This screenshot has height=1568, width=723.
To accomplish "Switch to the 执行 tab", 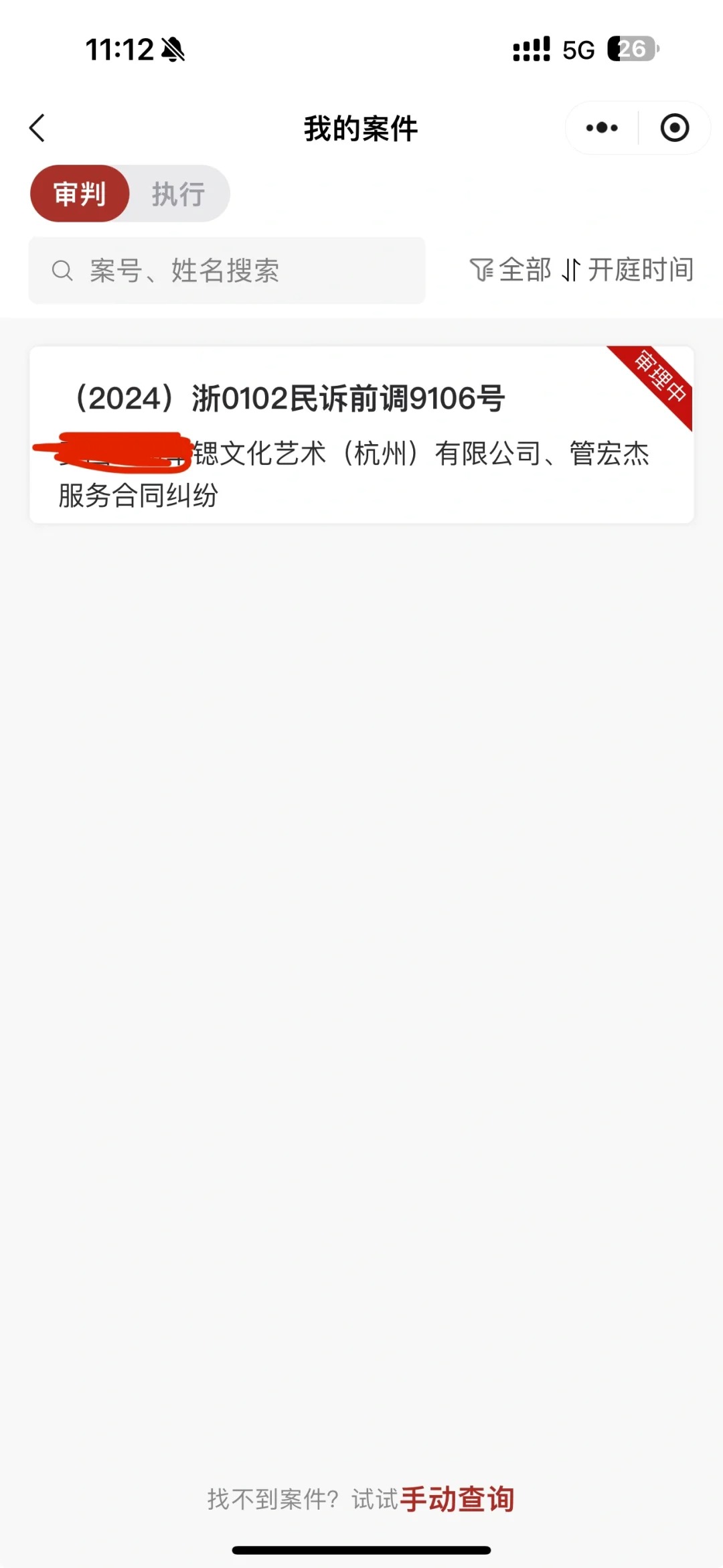I will click(178, 194).
